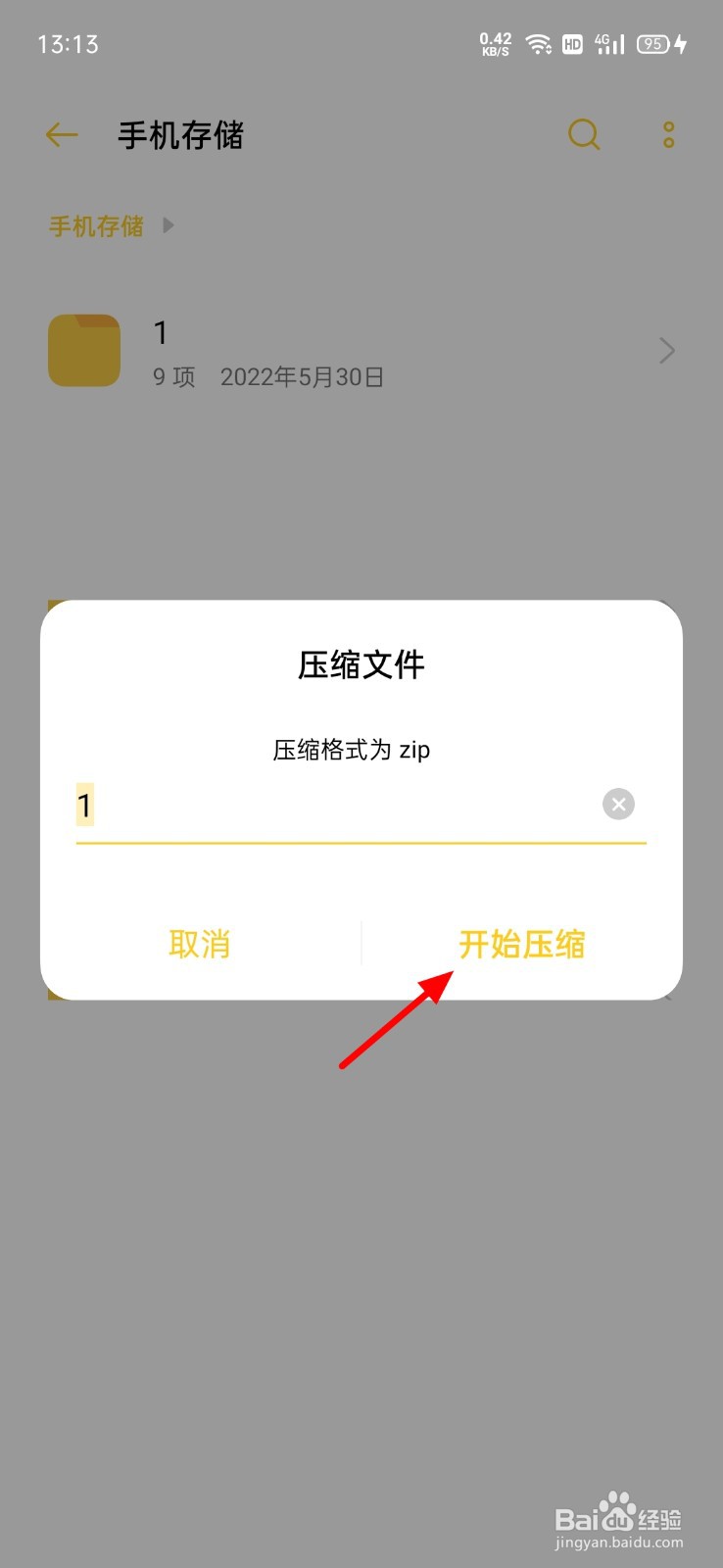This screenshot has width=723, height=1568.
Task: Tap the Wi-Fi icon in the status bar
Action: click(538, 43)
